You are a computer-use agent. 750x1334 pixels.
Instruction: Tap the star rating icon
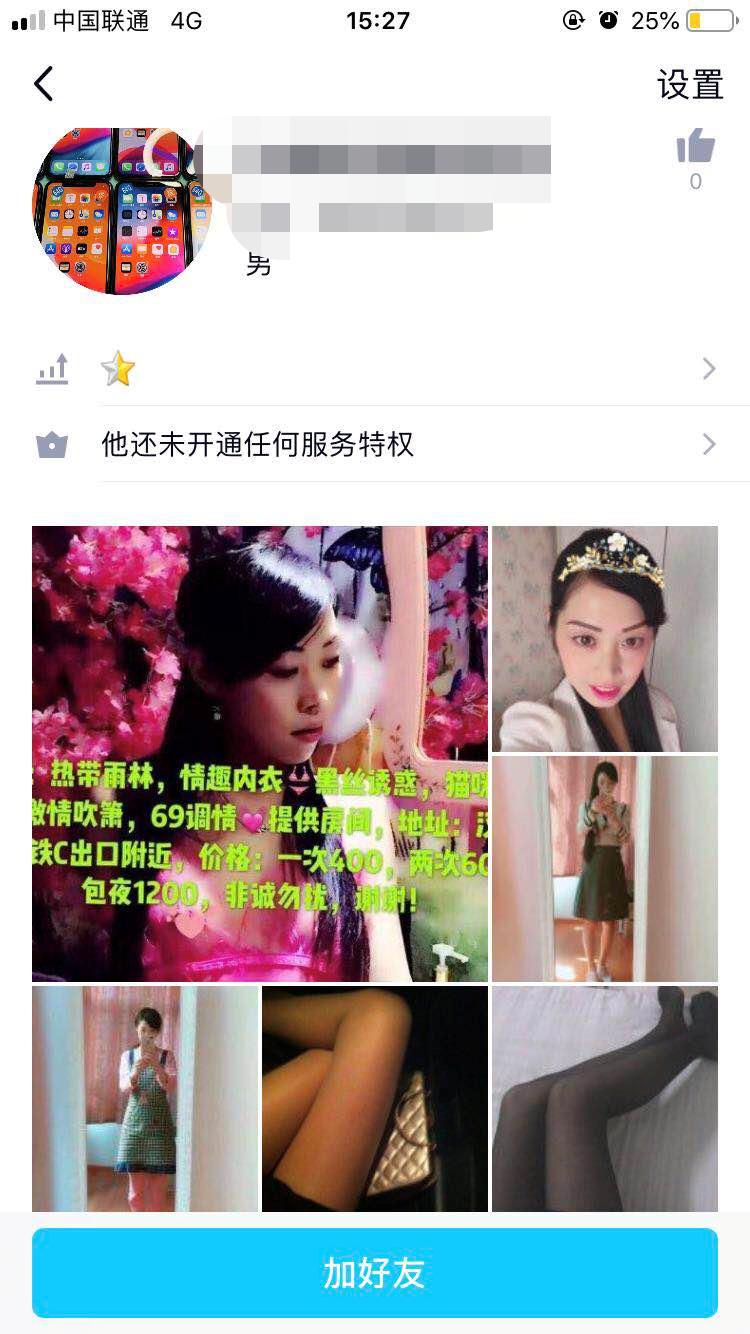point(119,369)
